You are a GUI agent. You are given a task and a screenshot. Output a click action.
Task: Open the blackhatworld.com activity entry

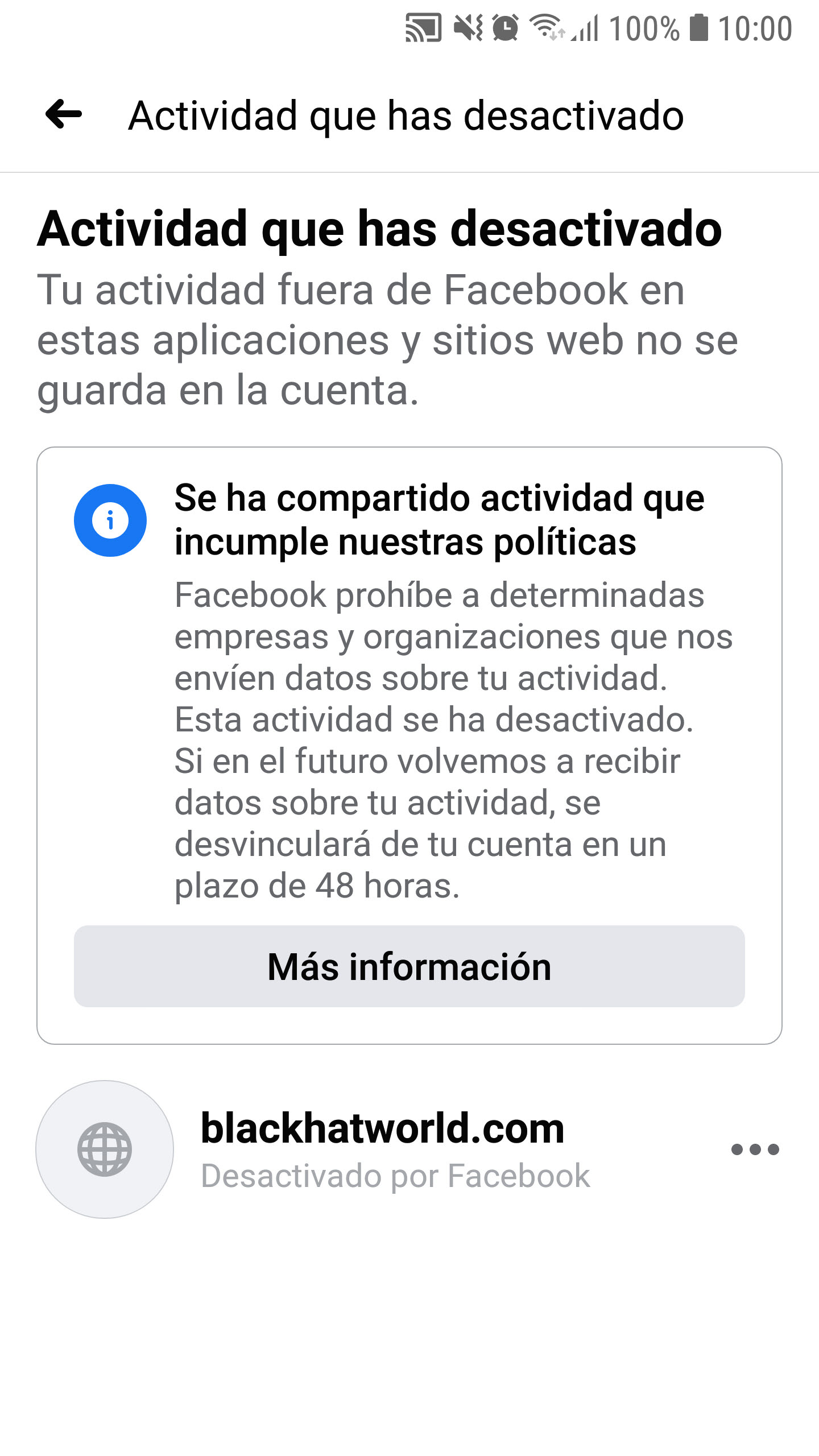coord(382,1149)
